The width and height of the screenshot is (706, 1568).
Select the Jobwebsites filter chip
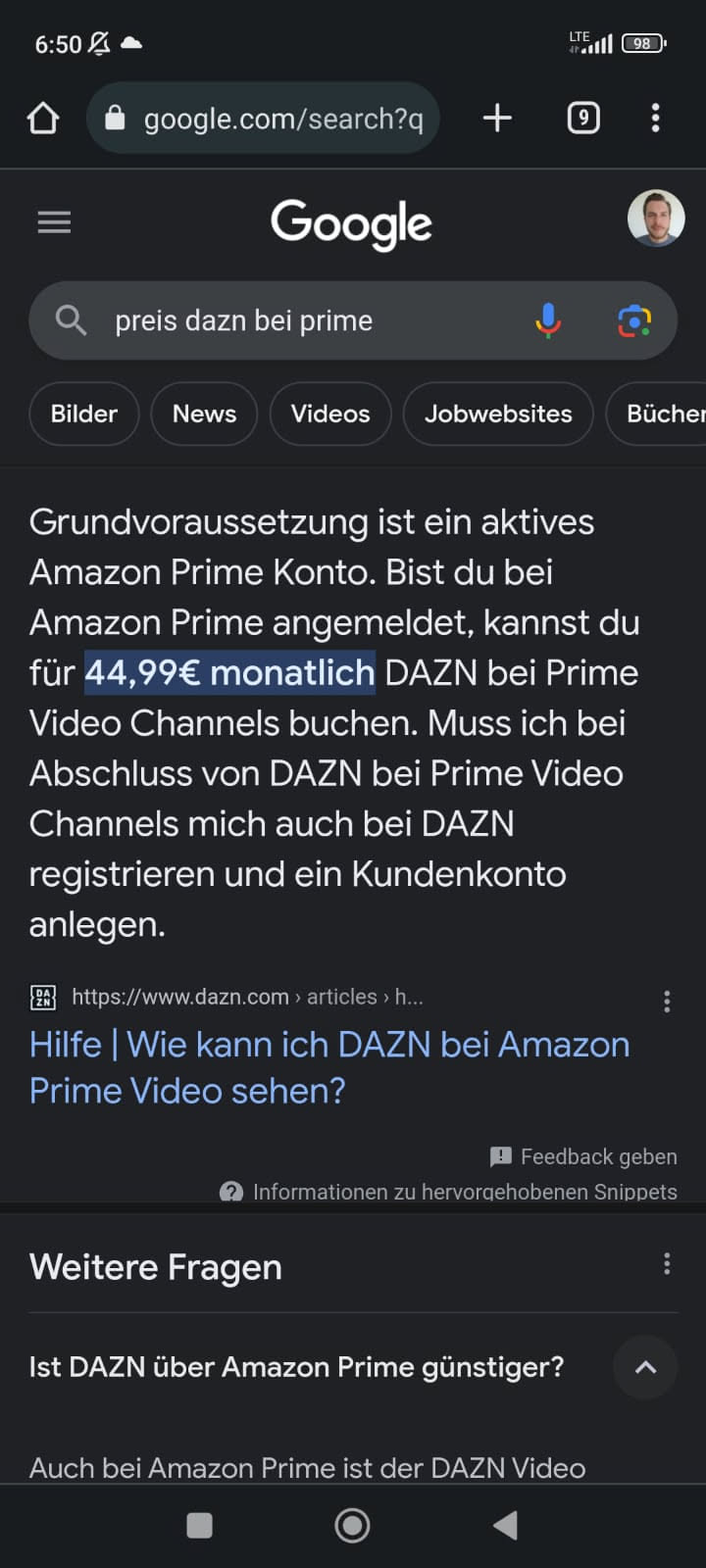(498, 414)
